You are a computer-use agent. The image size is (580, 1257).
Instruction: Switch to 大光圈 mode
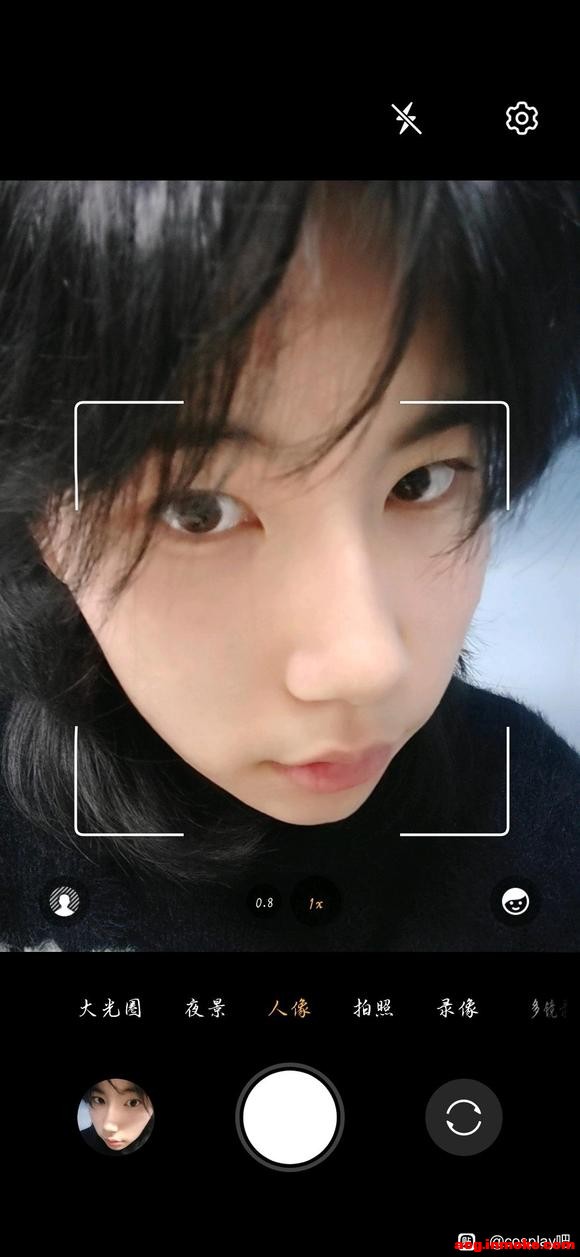[x=111, y=1008]
